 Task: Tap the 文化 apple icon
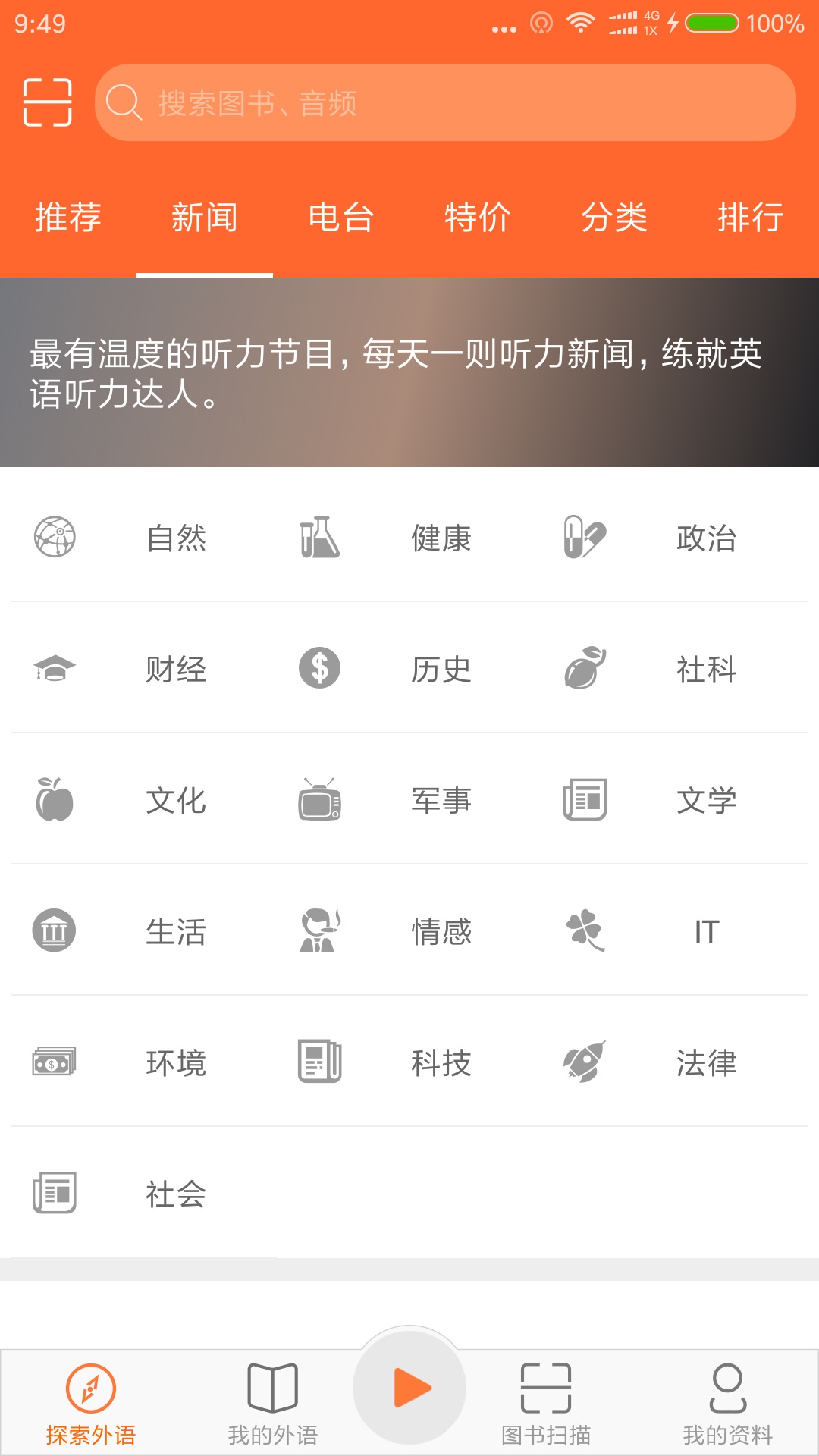coord(55,799)
